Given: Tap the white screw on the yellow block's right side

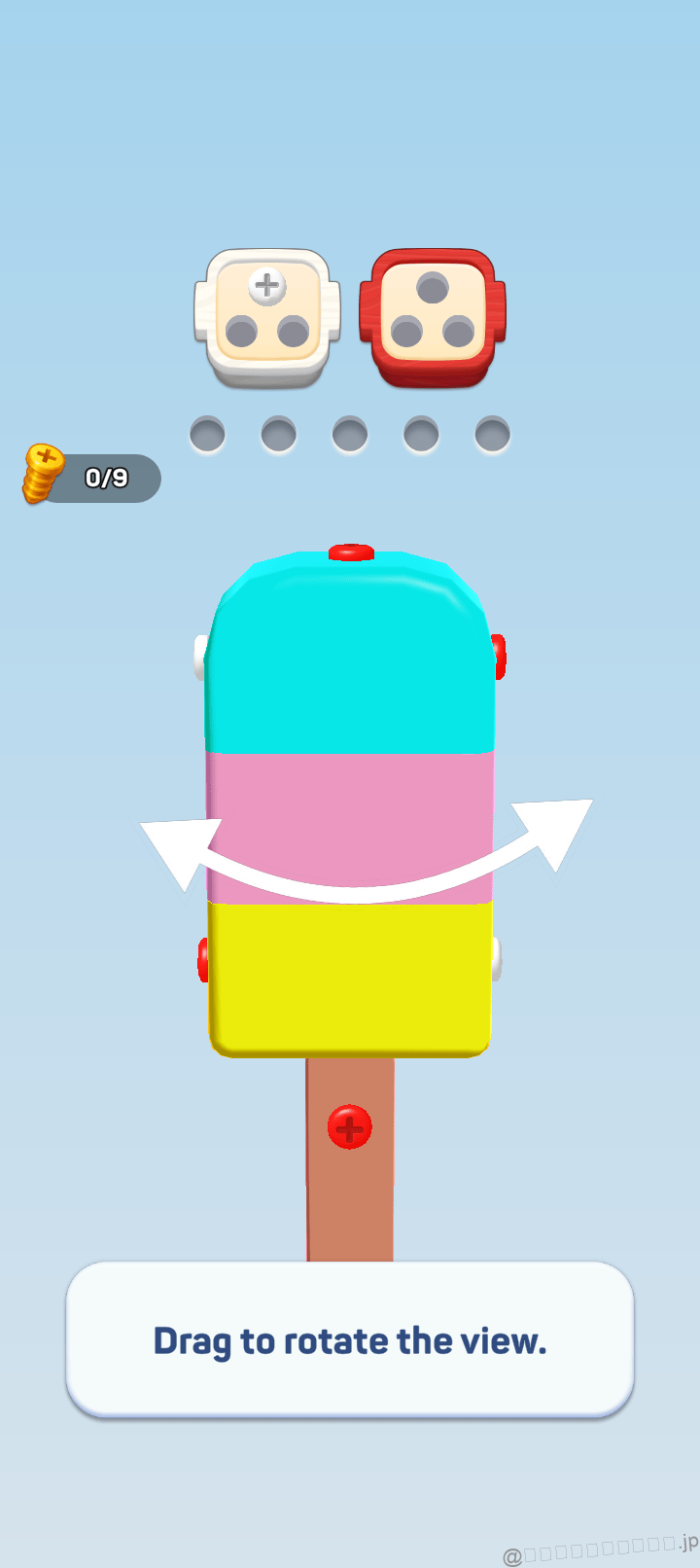Looking at the screenshot, I should click(497, 959).
